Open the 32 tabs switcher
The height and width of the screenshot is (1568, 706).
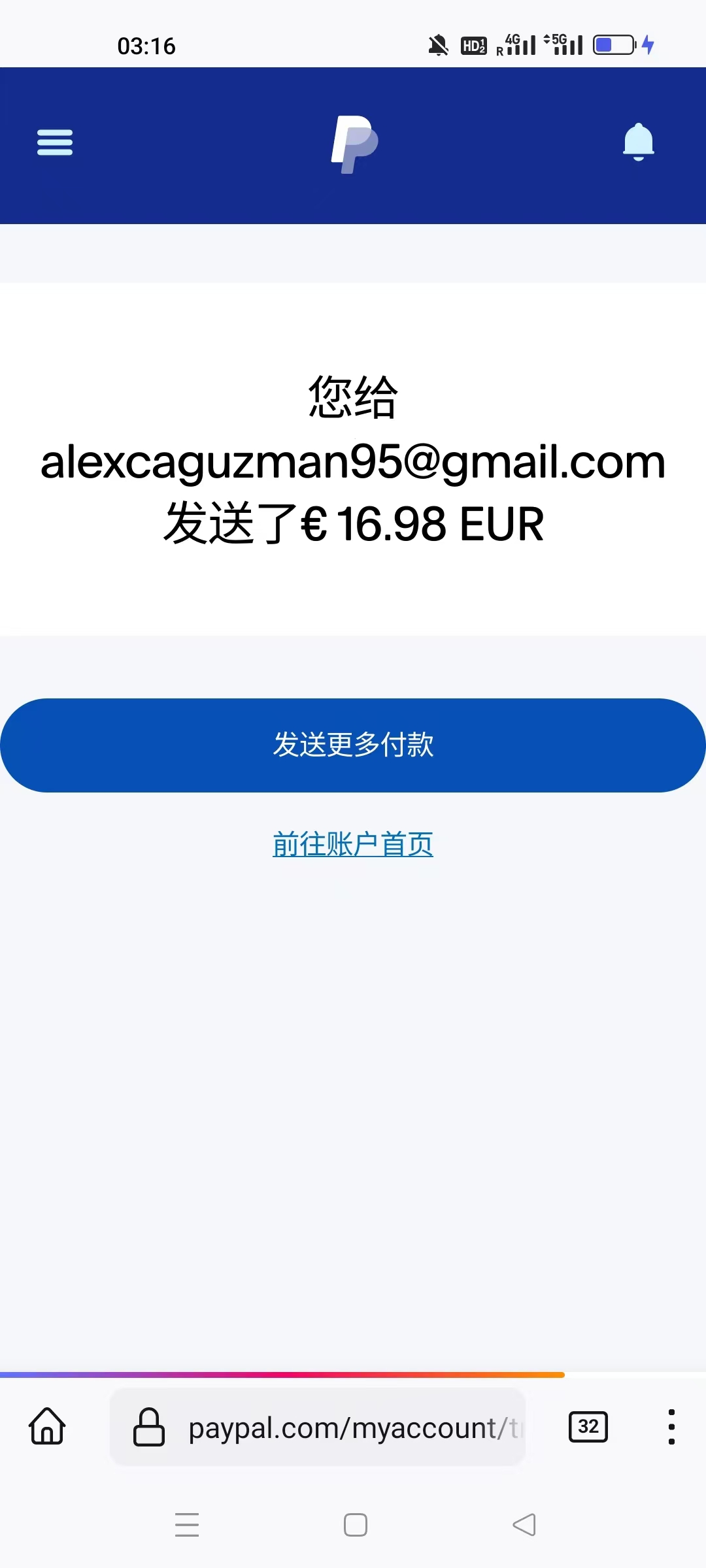tap(588, 1427)
